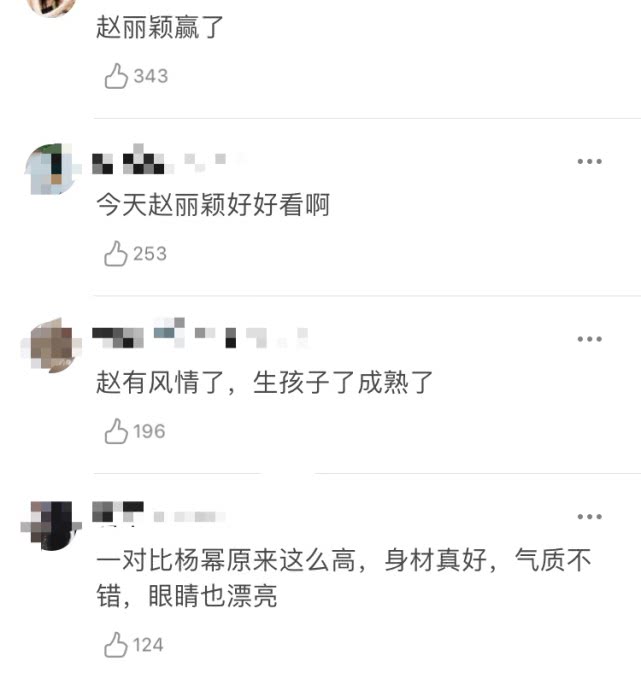Like the comment '赵有风情了，生孩子了成熟了'
641x673 pixels.
pyautogui.click(x=117, y=432)
